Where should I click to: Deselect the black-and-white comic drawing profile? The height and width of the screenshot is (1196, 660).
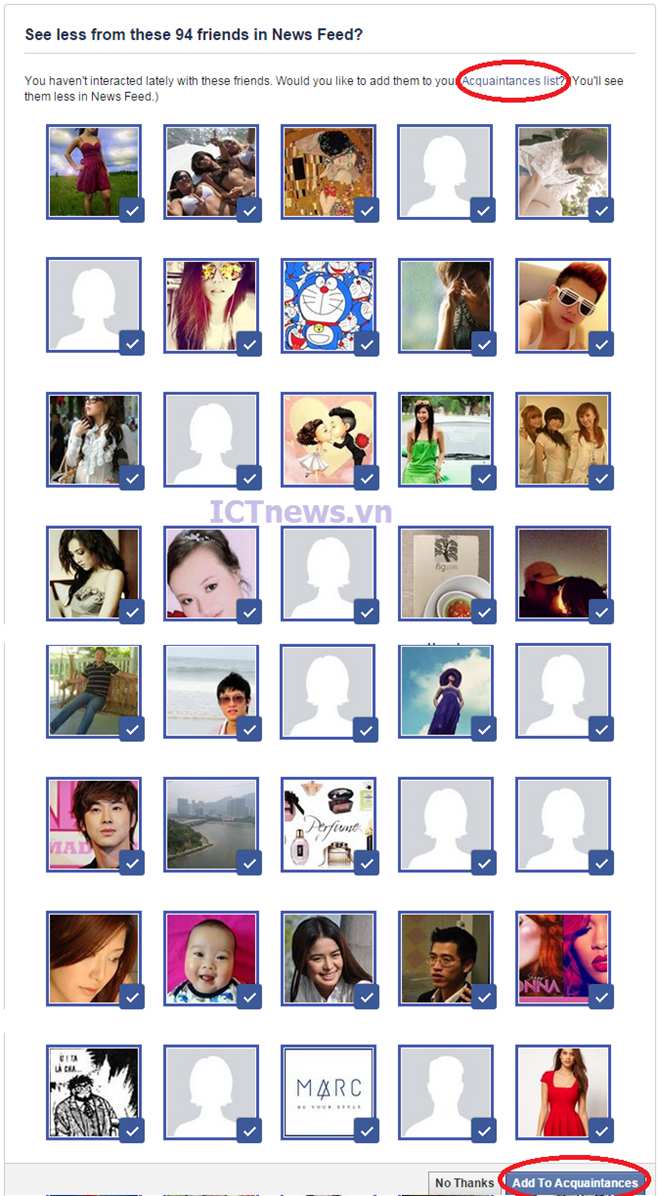[x=133, y=1130]
